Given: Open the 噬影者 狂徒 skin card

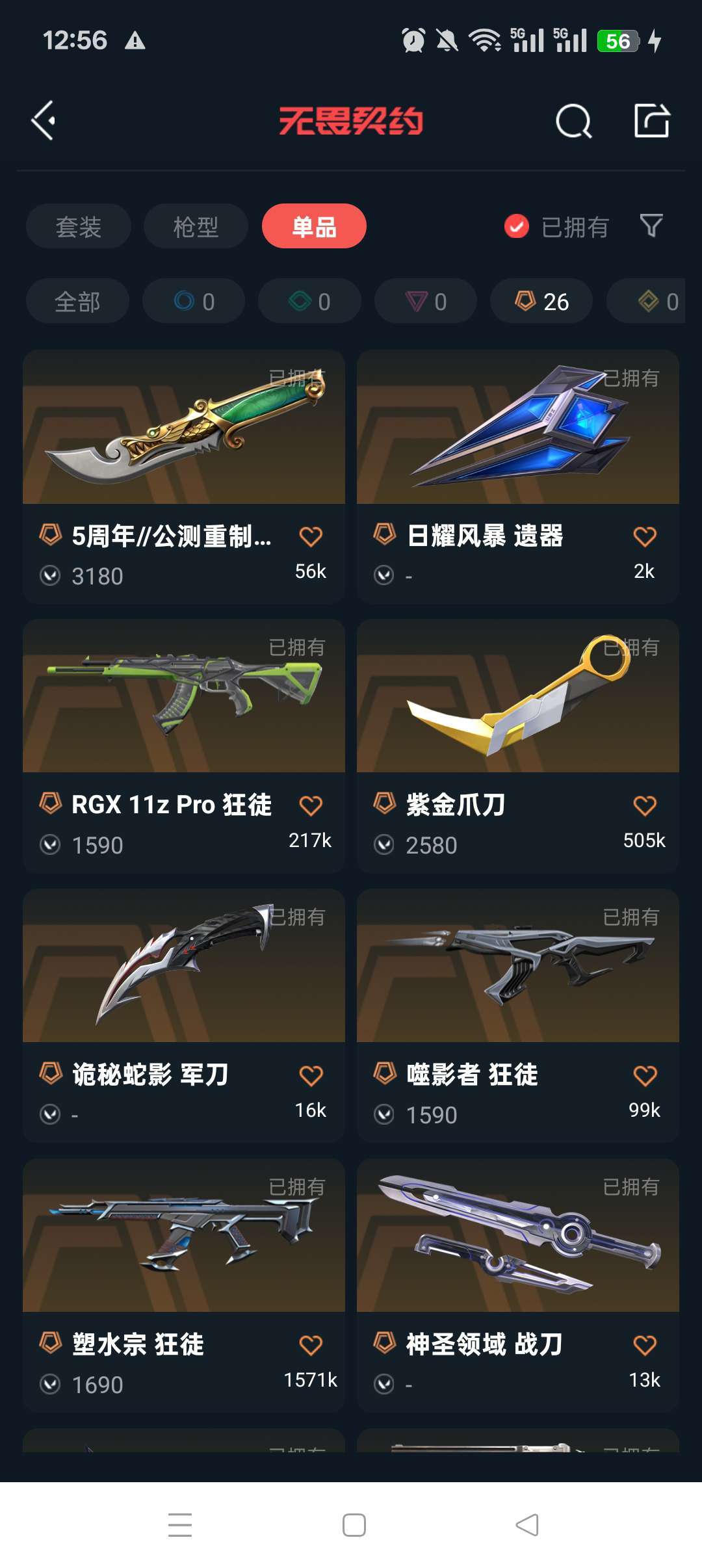Looking at the screenshot, I should (x=518, y=1016).
